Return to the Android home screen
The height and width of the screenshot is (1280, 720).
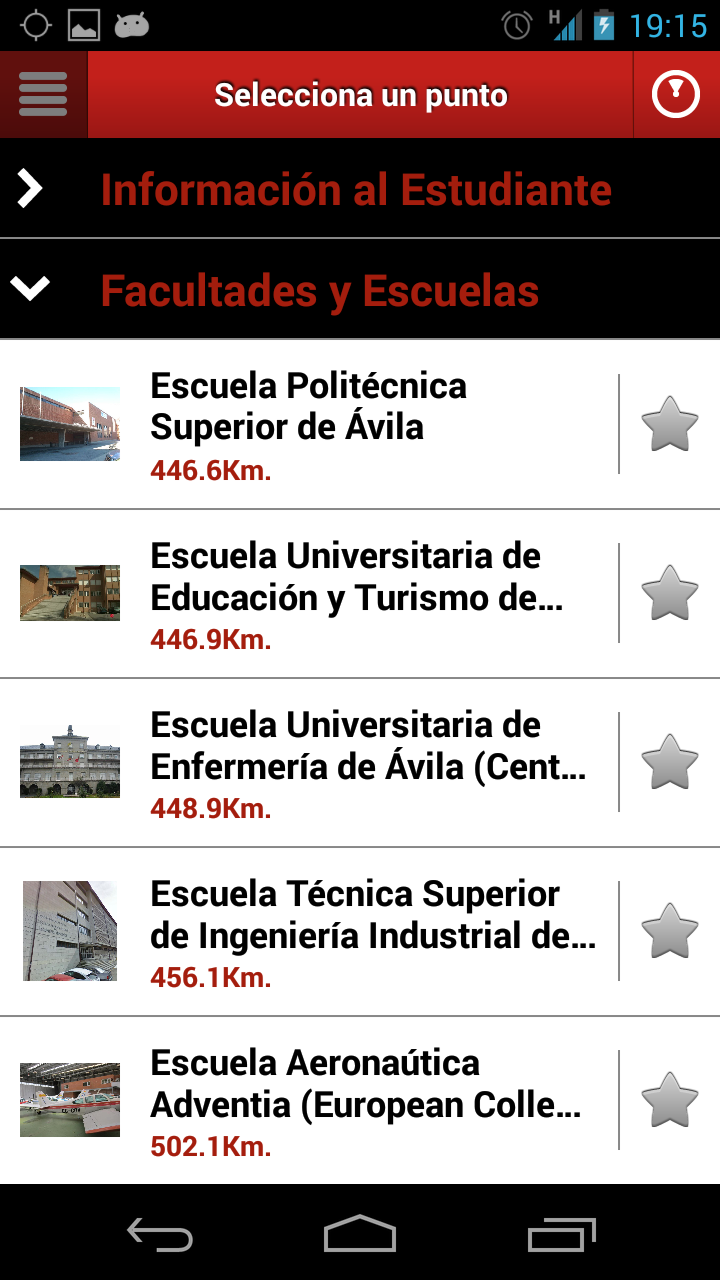pos(360,1235)
